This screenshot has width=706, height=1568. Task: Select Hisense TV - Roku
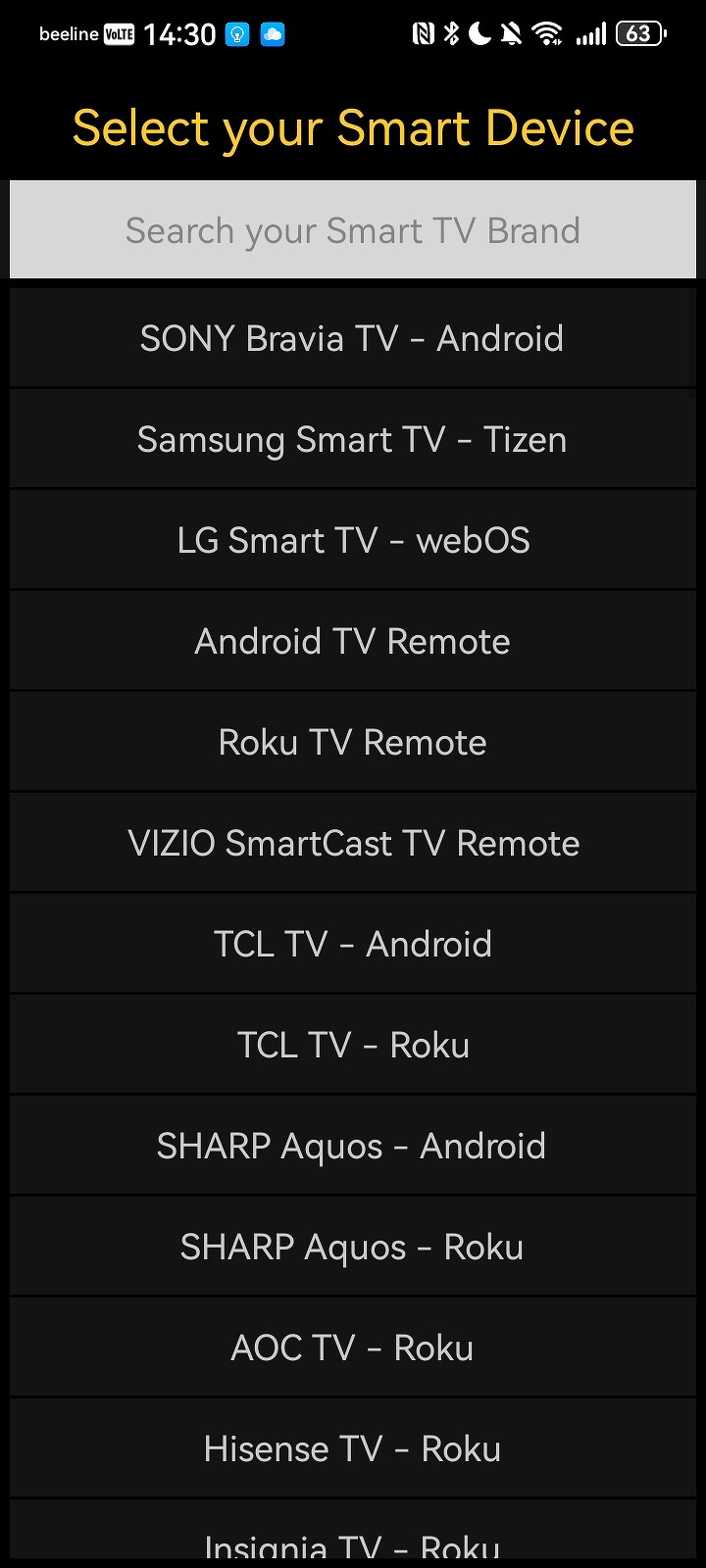point(353,1449)
